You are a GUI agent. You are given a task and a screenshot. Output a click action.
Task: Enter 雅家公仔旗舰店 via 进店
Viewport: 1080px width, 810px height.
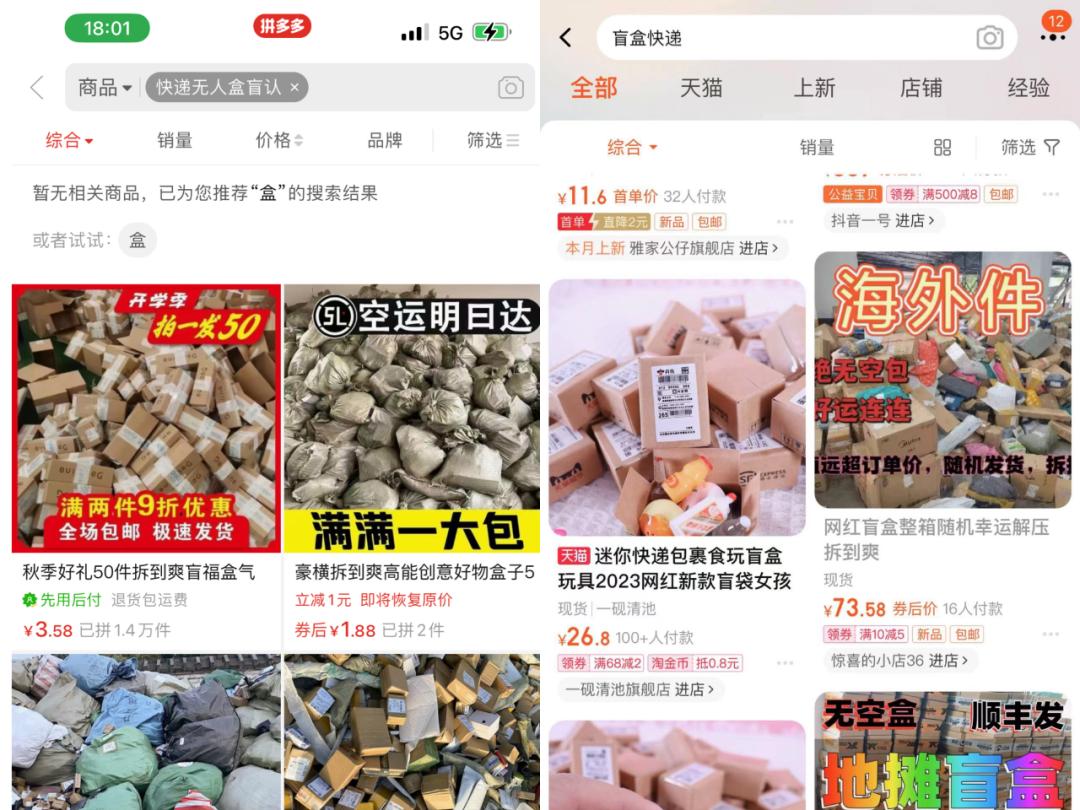pyautogui.click(x=760, y=248)
